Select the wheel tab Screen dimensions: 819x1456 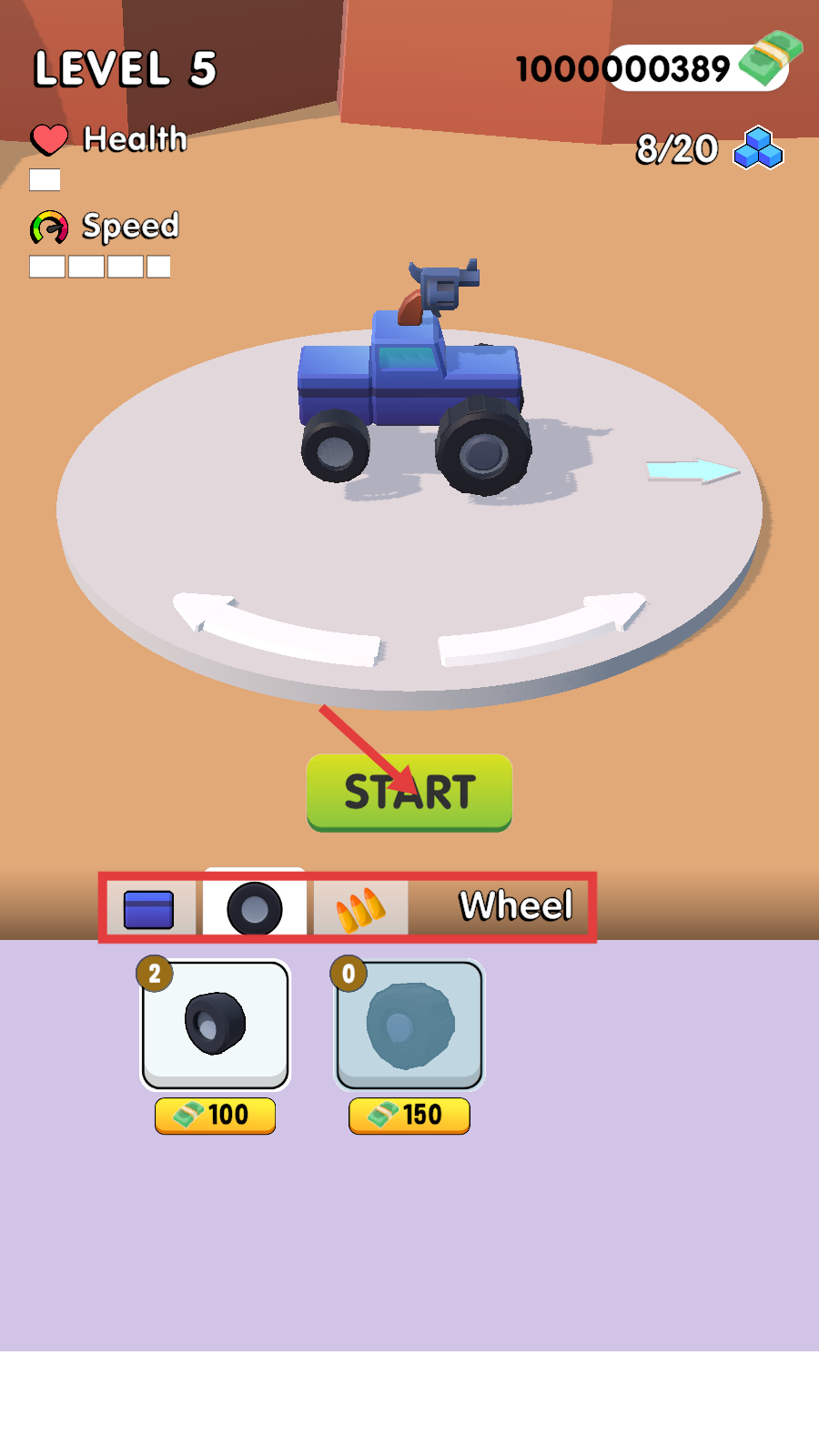[255, 907]
